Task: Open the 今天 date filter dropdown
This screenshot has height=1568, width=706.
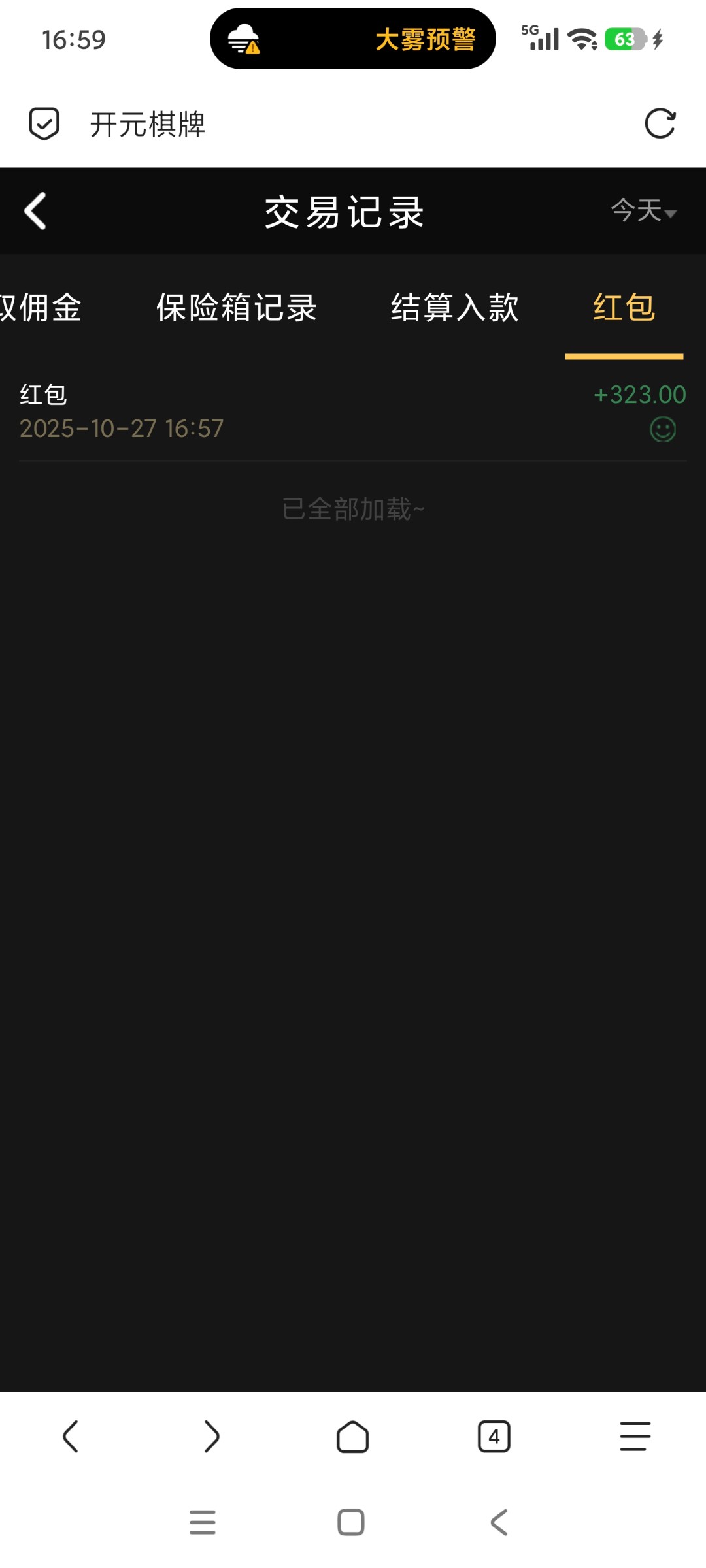Action: [x=643, y=211]
